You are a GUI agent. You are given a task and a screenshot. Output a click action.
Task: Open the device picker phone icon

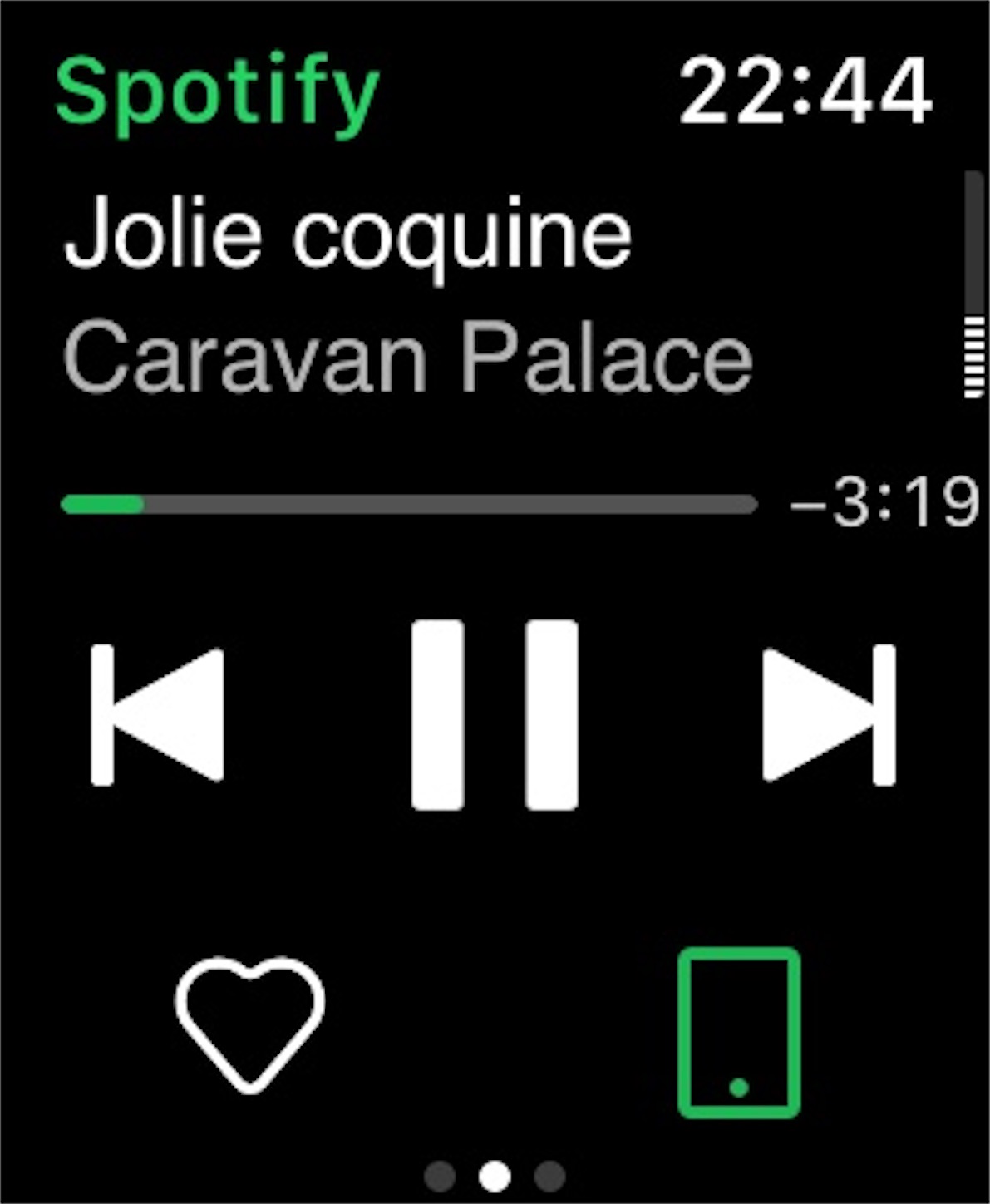click(x=739, y=1033)
